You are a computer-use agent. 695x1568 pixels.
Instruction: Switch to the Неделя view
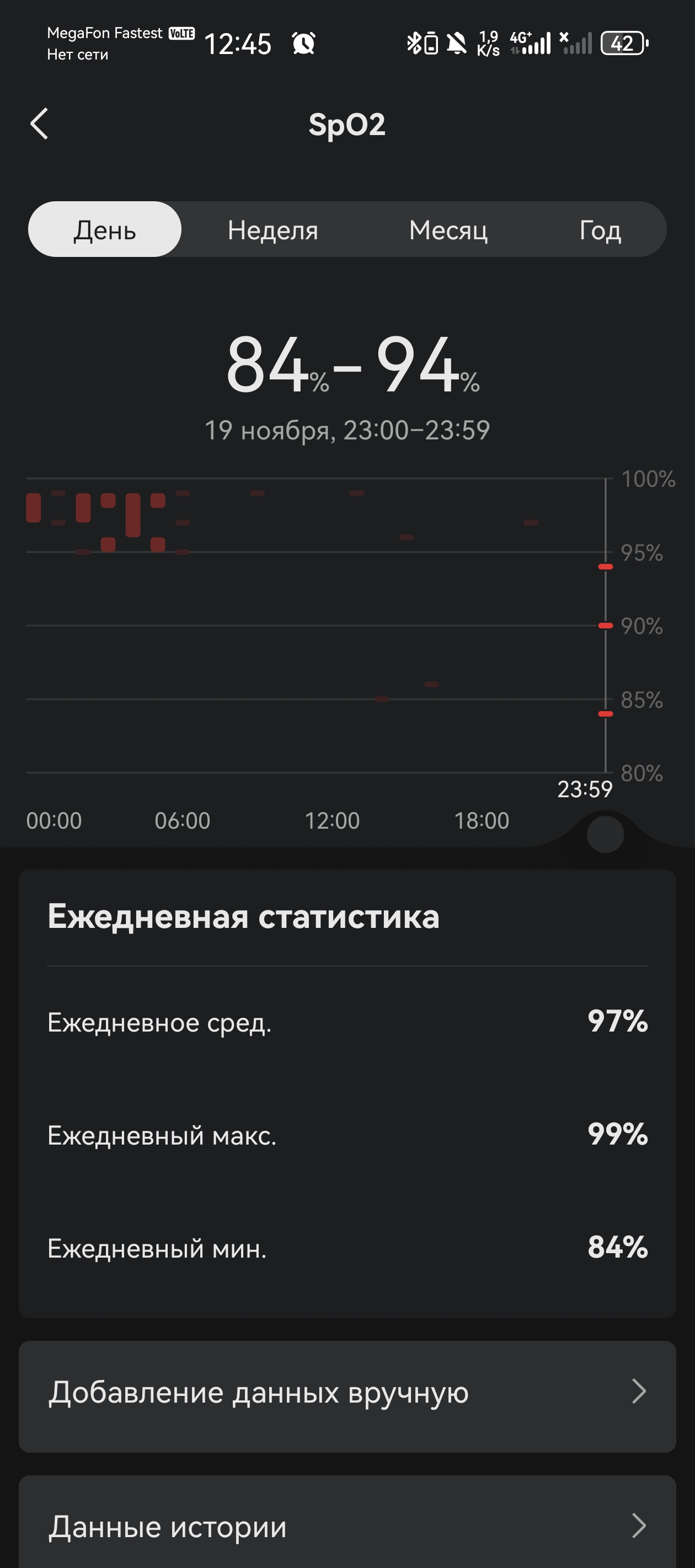[x=272, y=229]
